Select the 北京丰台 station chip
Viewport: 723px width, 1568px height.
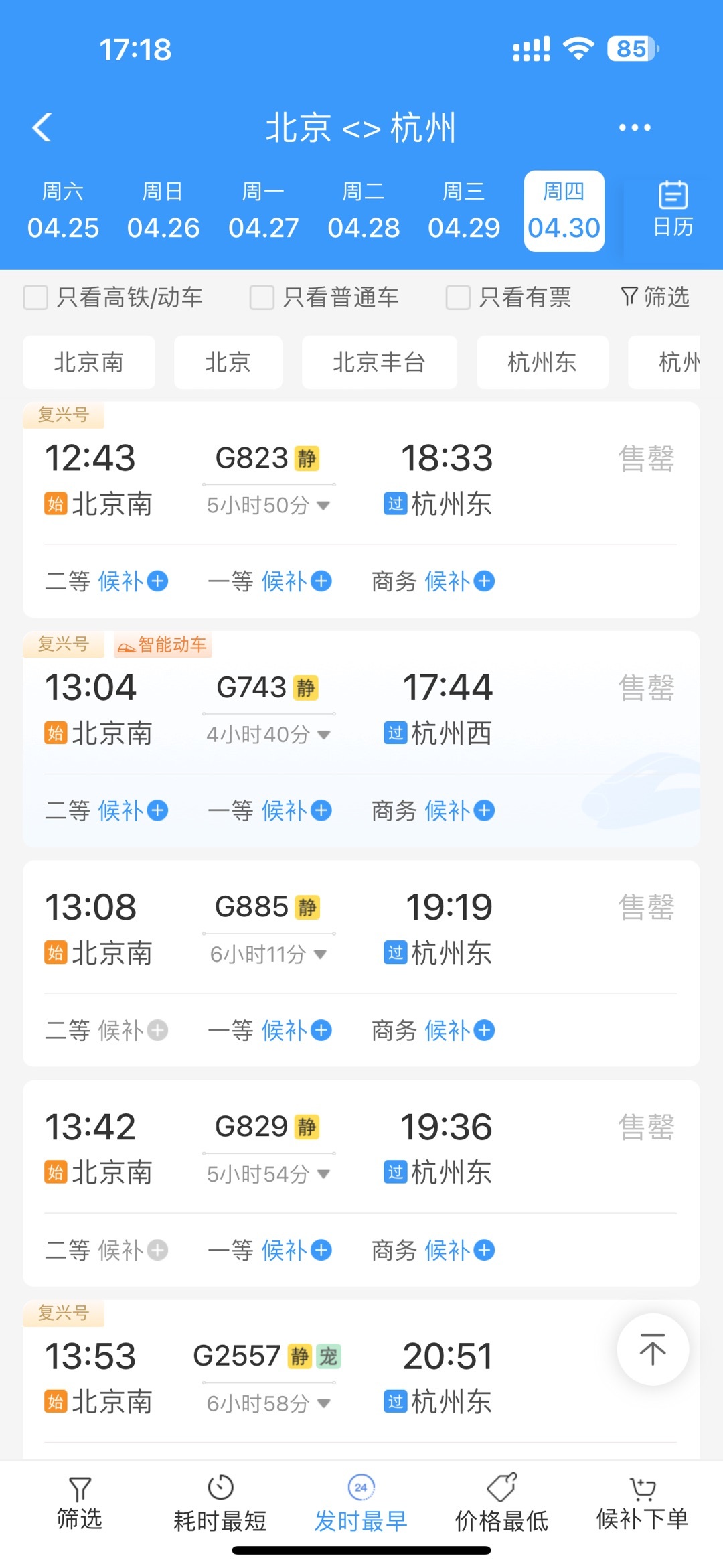pyautogui.click(x=379, y=362)
